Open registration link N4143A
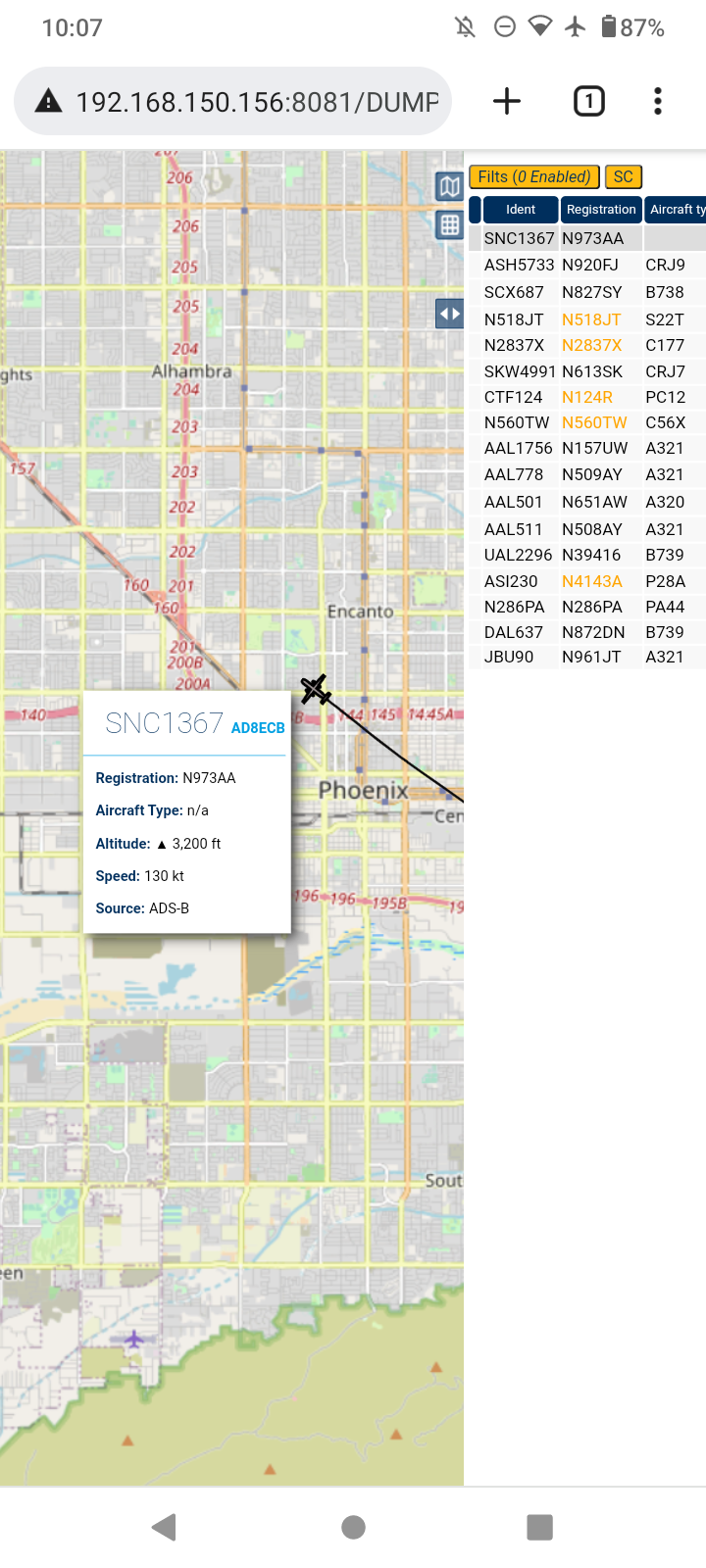Image resolution: width=706 pixels, height=1568 pixels. point(591,581)
